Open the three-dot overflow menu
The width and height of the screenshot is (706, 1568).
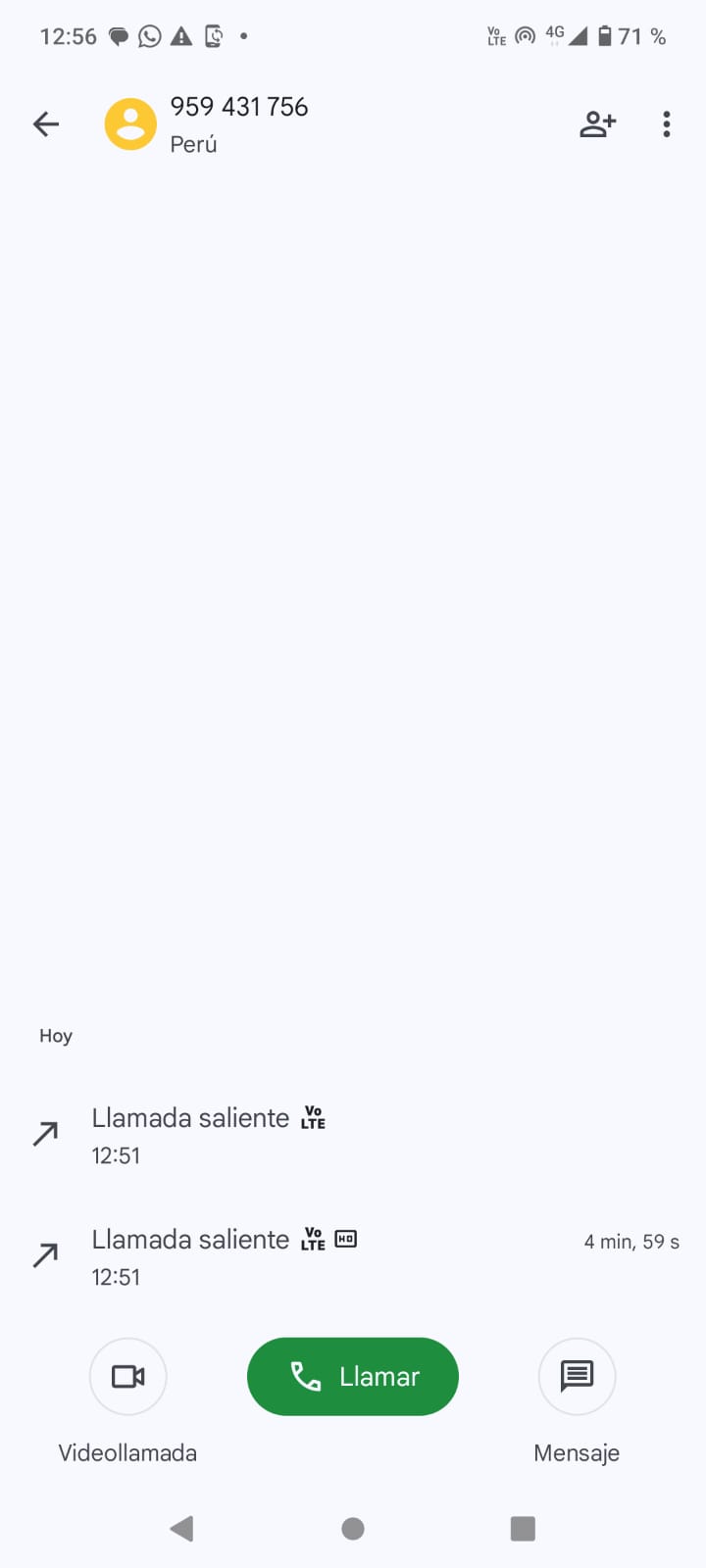(667, 124)
